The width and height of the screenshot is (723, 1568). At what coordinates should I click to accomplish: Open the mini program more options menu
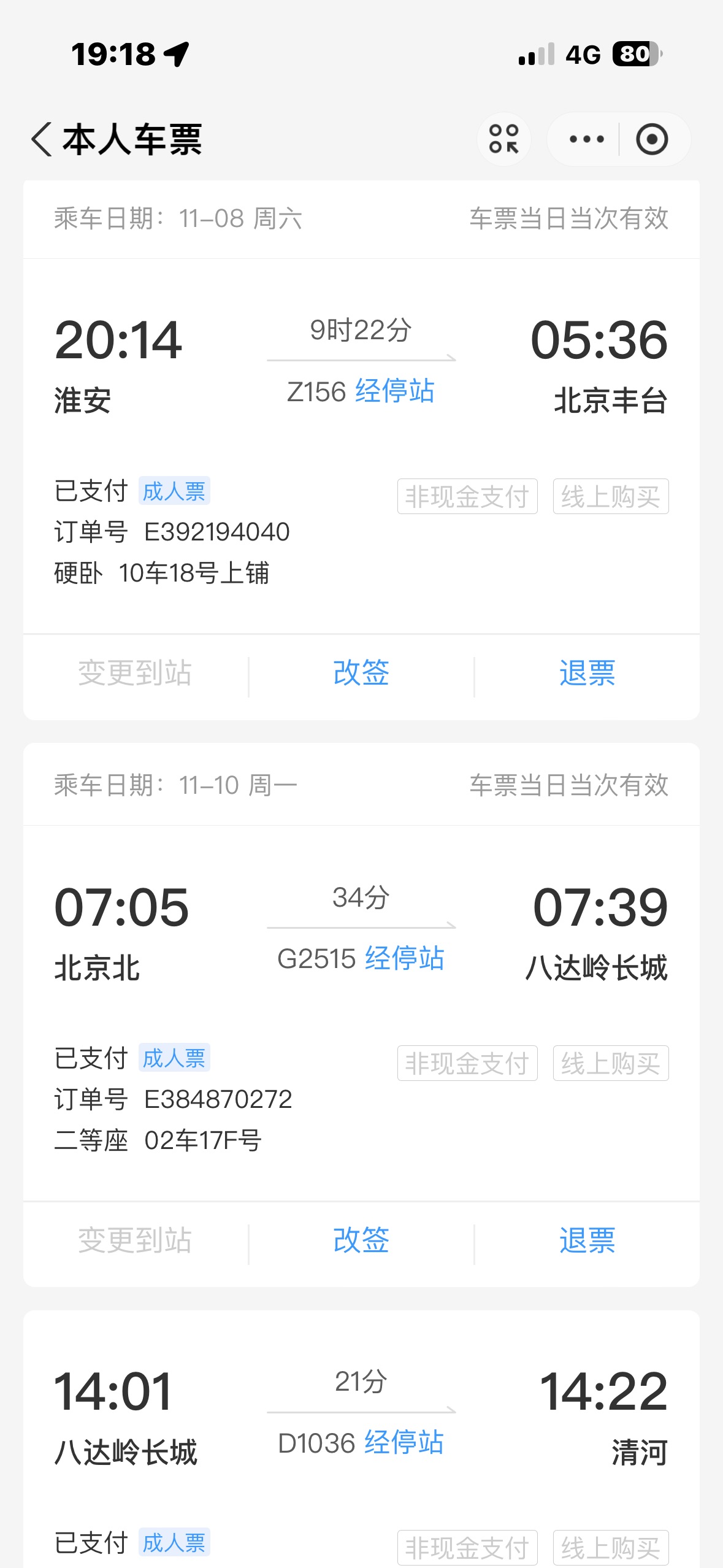586,139
